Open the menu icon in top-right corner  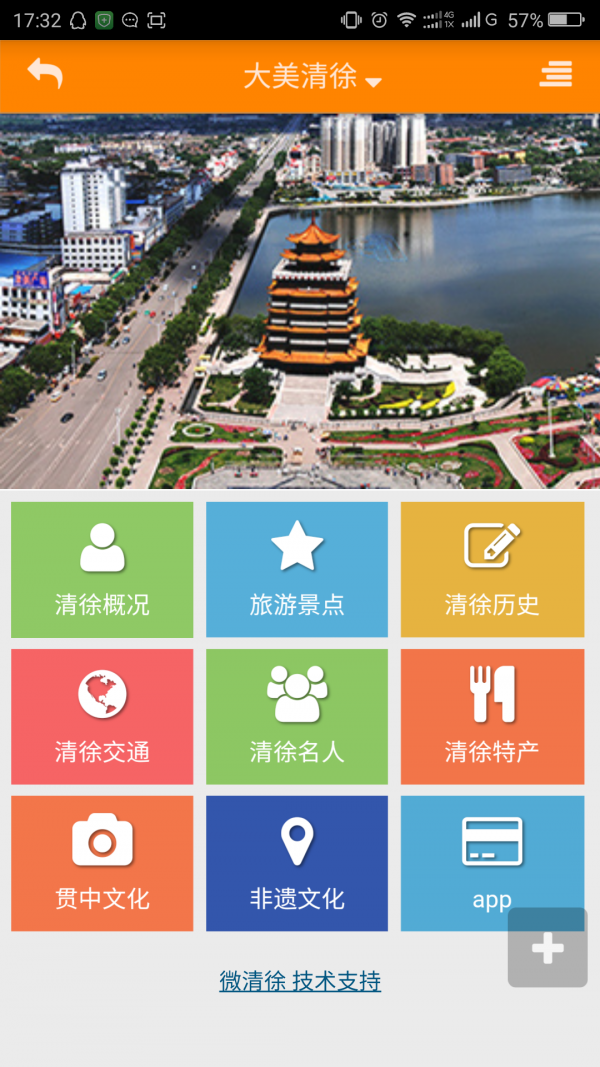tap(556, 74)
